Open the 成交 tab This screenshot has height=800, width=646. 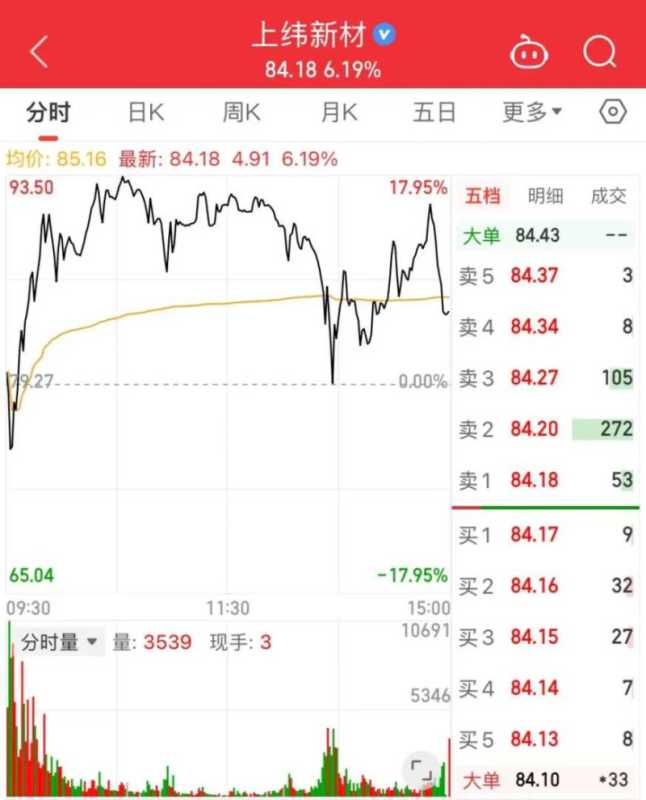pyautogui.click(x=608, y=196)
